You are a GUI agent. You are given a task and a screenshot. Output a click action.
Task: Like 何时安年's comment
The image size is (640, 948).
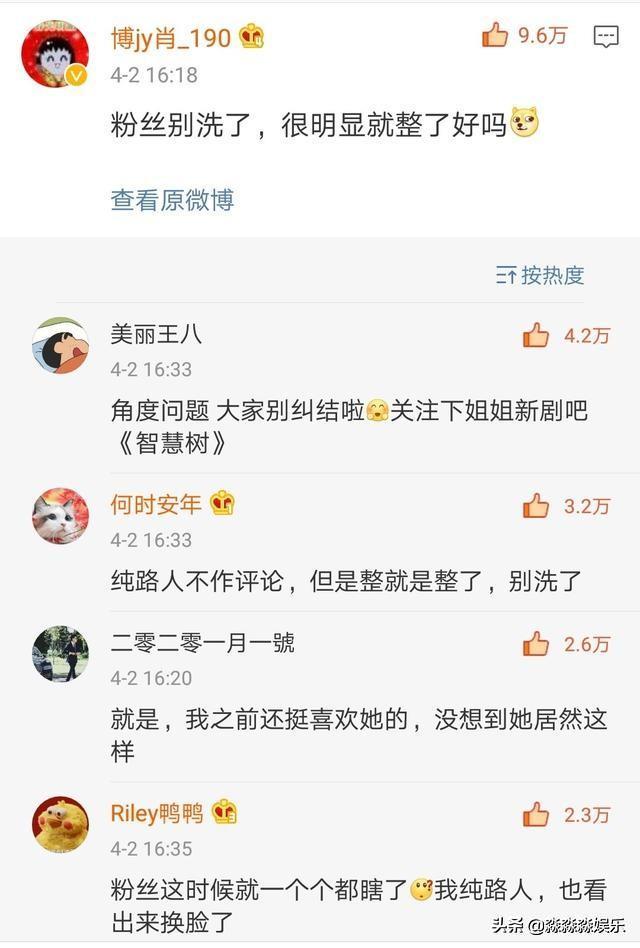point(536,506)
